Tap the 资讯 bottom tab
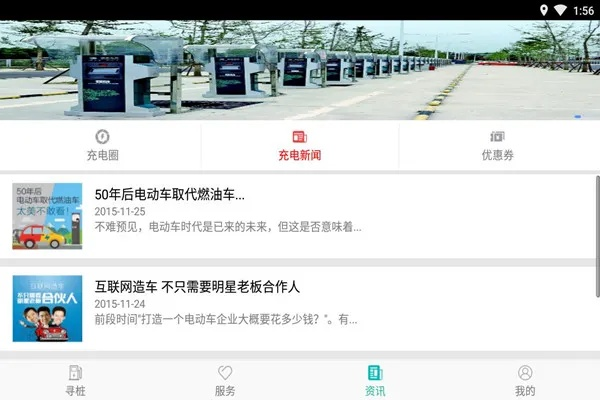The width and height of the screenshot is (600, 400). 375,381
